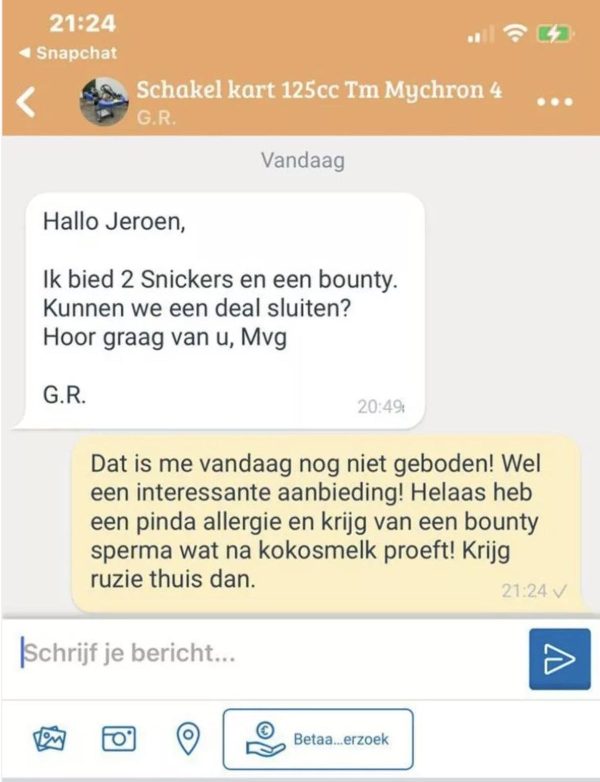Create a payment request (Betaalverzoek)

pyautogui.click(x=317, y=739)
